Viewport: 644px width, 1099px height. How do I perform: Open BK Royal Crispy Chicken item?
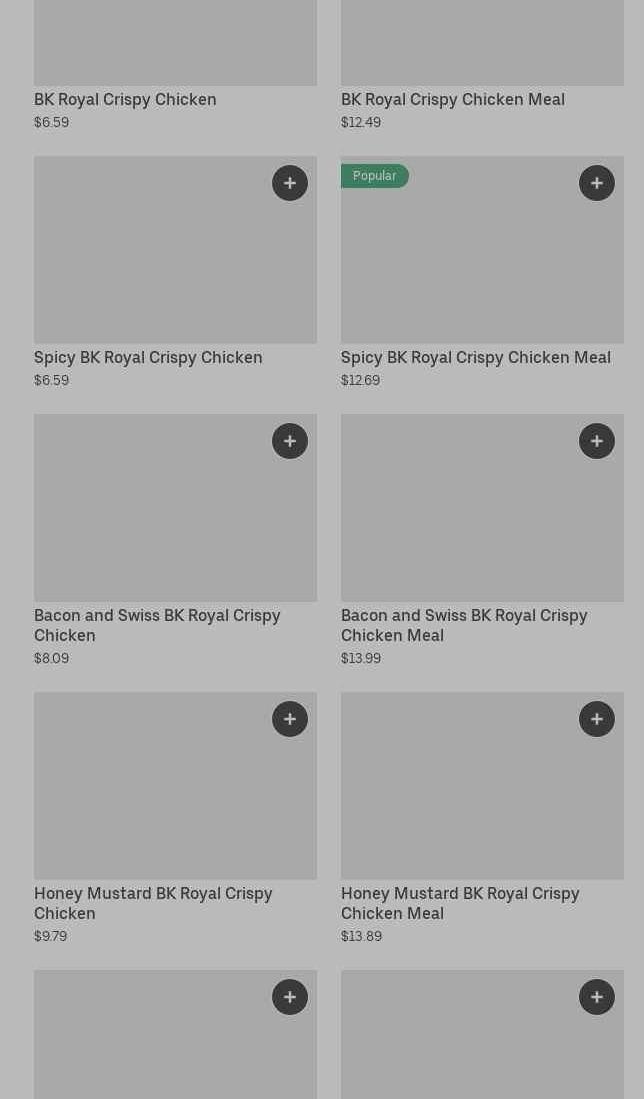coord(125,99)
